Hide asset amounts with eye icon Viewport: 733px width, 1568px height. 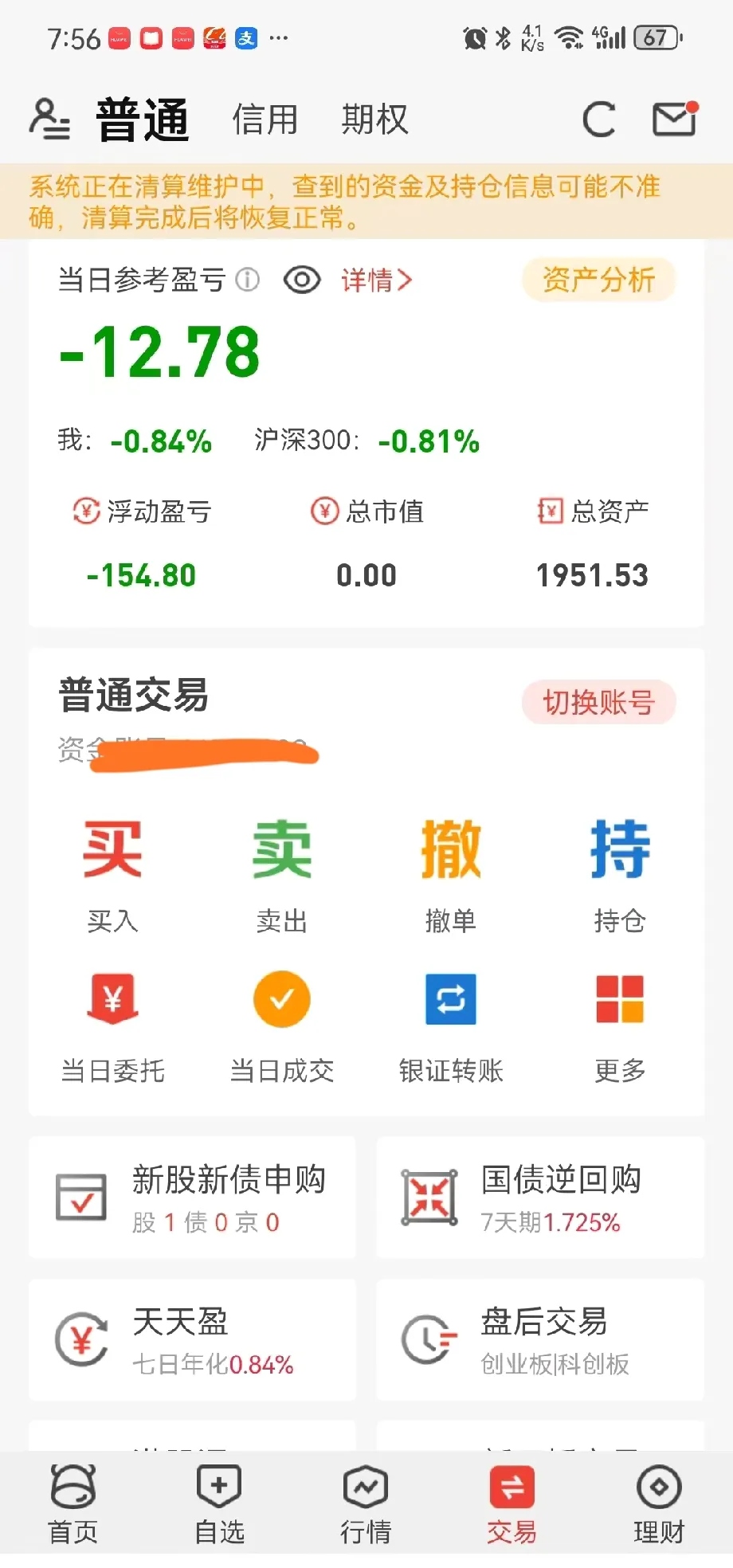coord(302,280)
